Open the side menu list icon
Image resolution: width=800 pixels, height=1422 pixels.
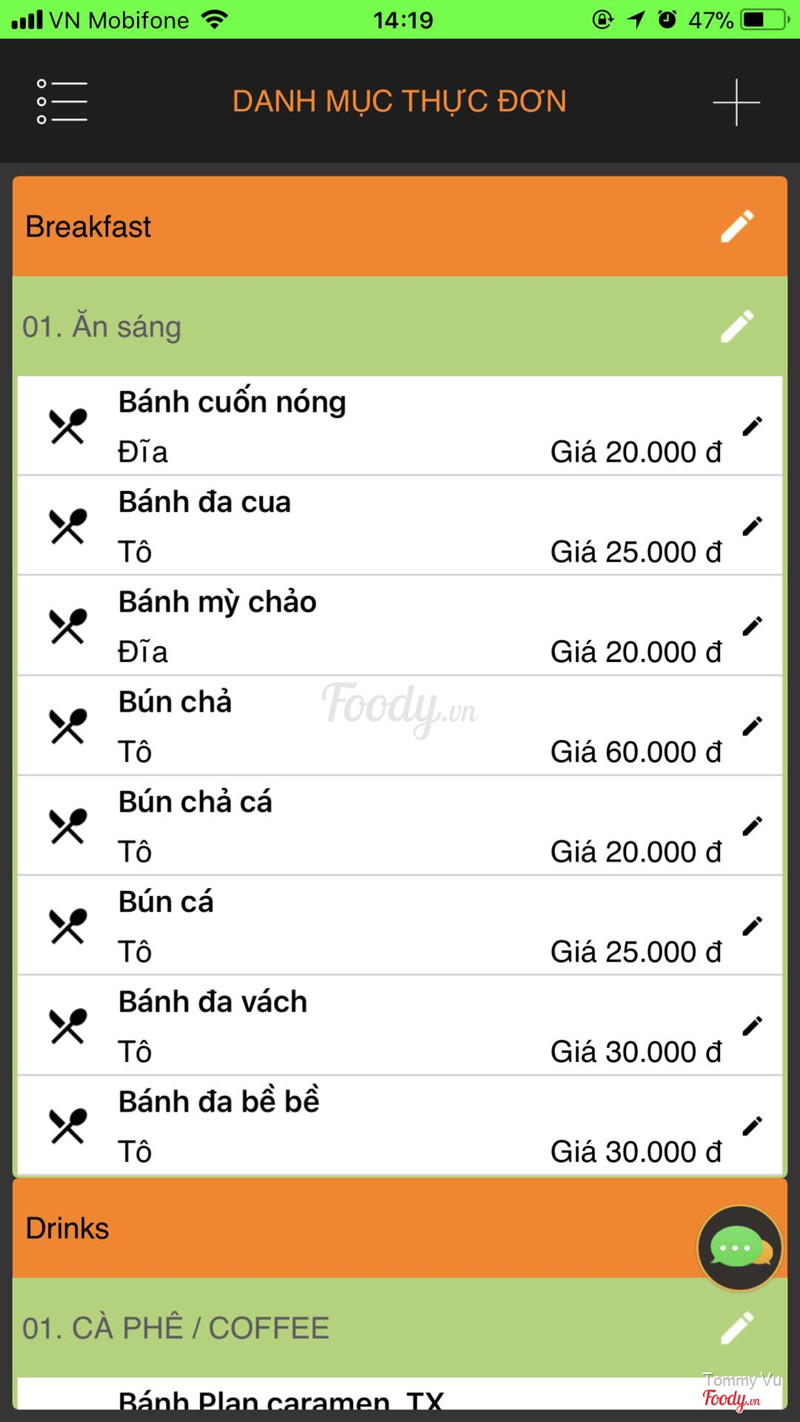point(62,102)
